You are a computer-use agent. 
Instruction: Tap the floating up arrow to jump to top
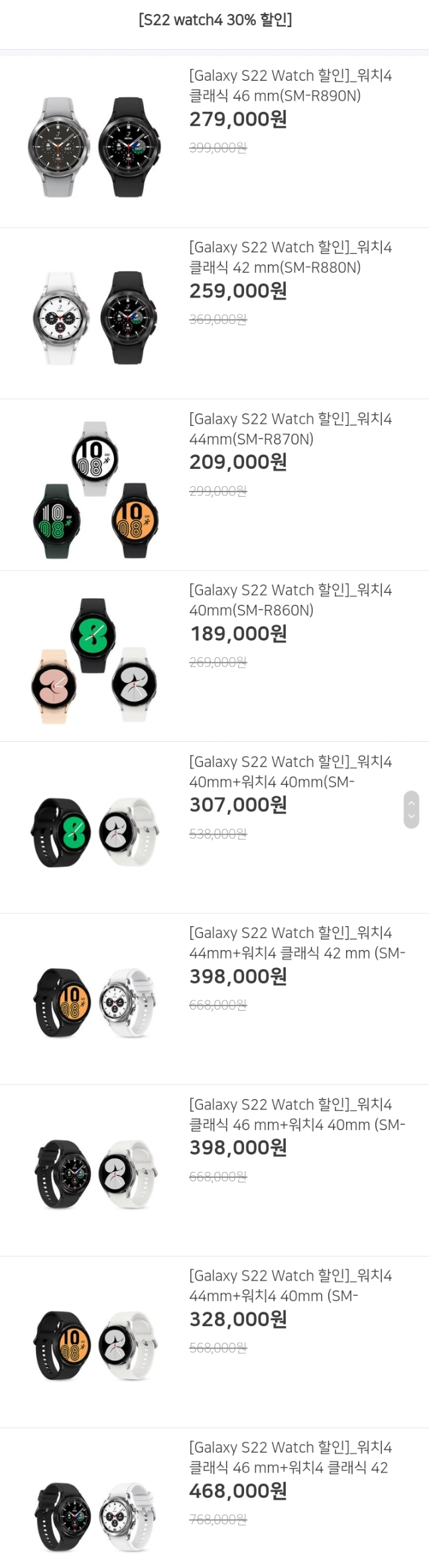coord(411,802)
